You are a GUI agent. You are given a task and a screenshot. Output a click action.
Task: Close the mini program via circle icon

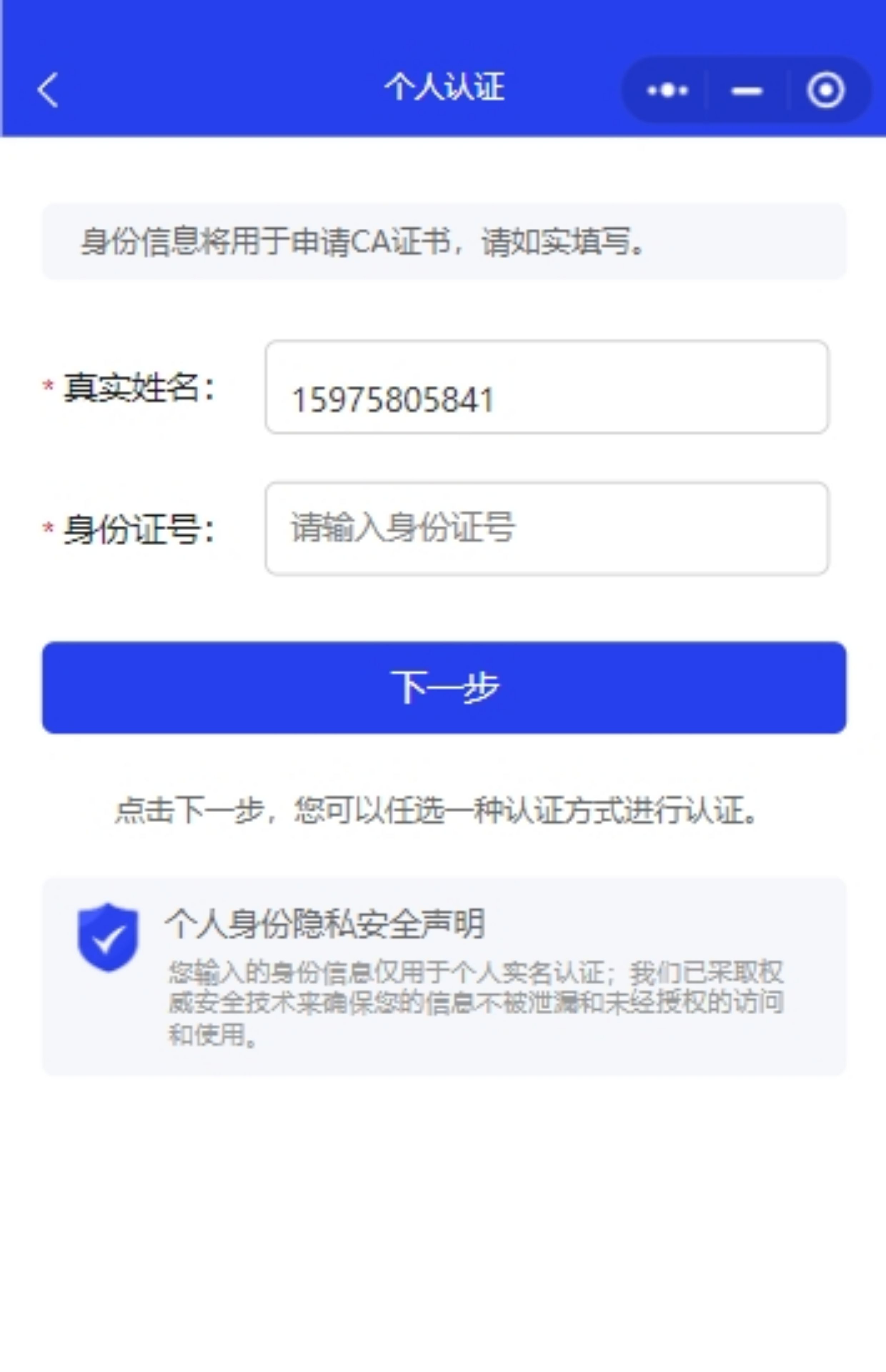pos(826,90)
